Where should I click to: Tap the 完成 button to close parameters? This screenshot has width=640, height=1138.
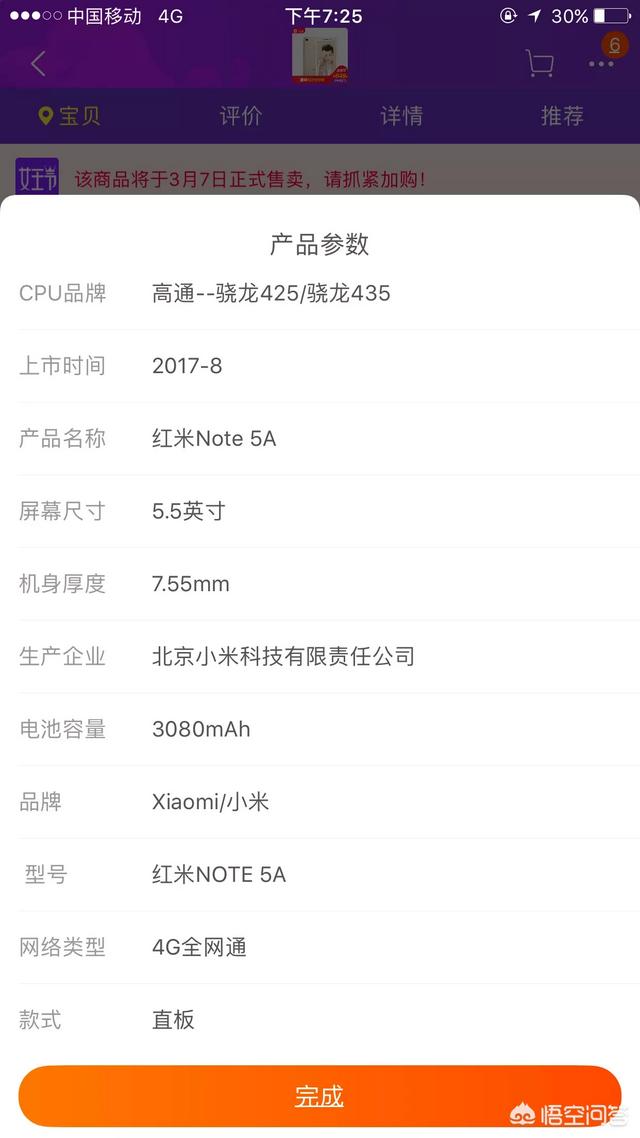pyautogui.click(x=319, y=1096)
